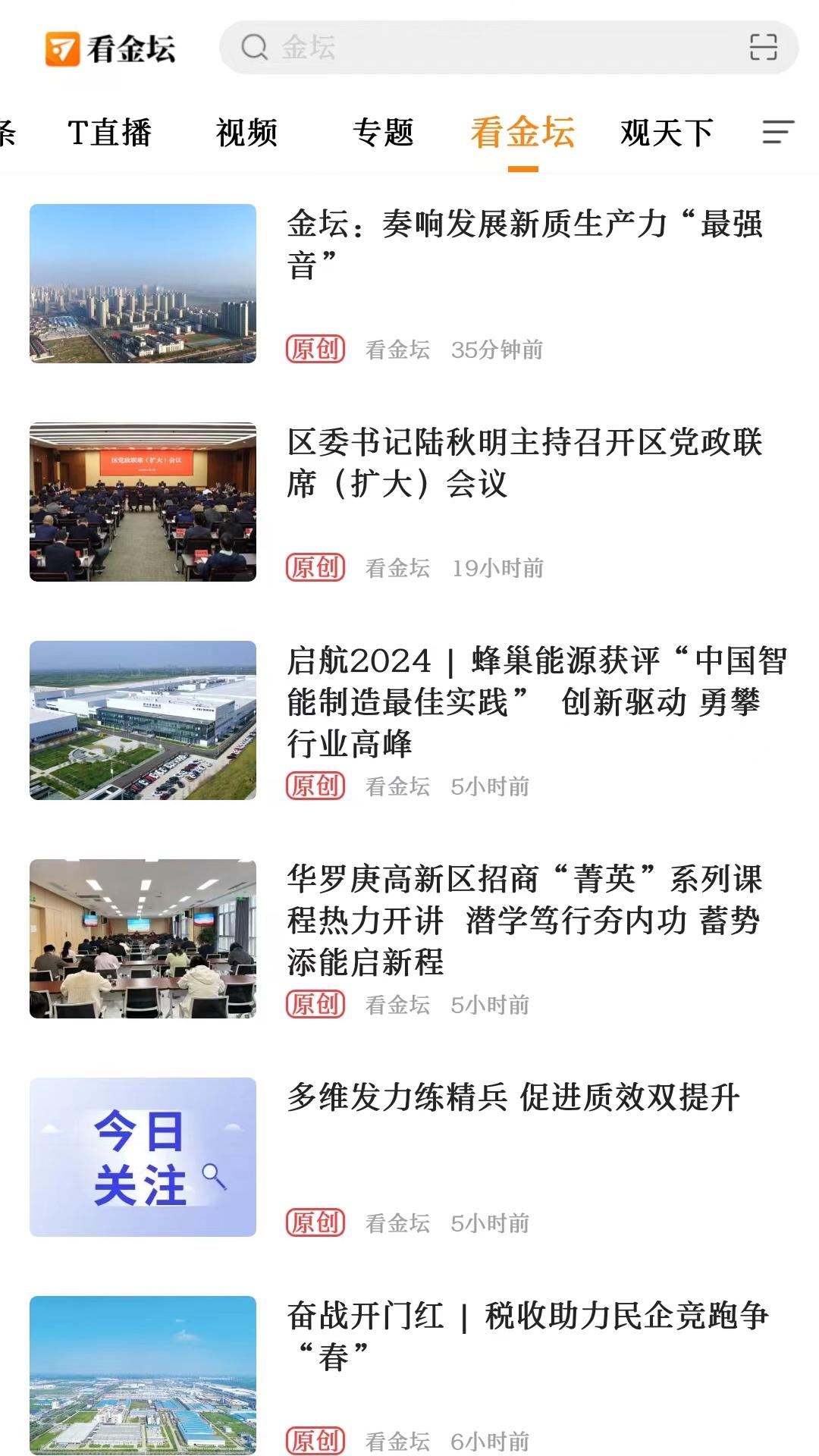Click the aerial city photo of the first article
819x1456 pixels.
click(x=142, y=283)
